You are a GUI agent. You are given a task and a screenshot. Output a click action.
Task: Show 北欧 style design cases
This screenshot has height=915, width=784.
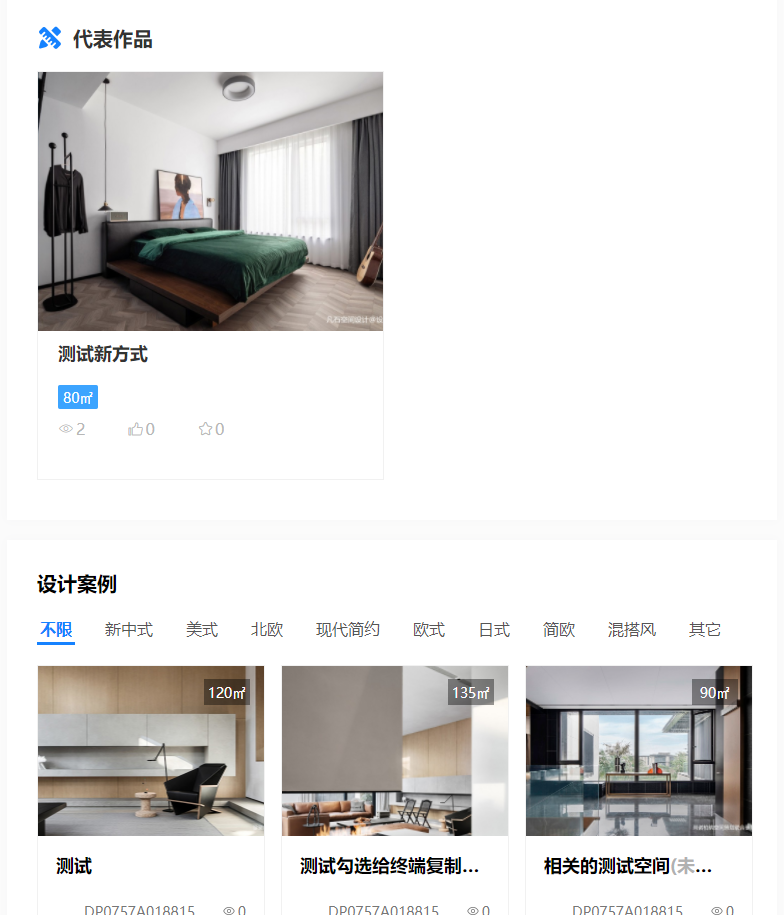click(267, 630)
